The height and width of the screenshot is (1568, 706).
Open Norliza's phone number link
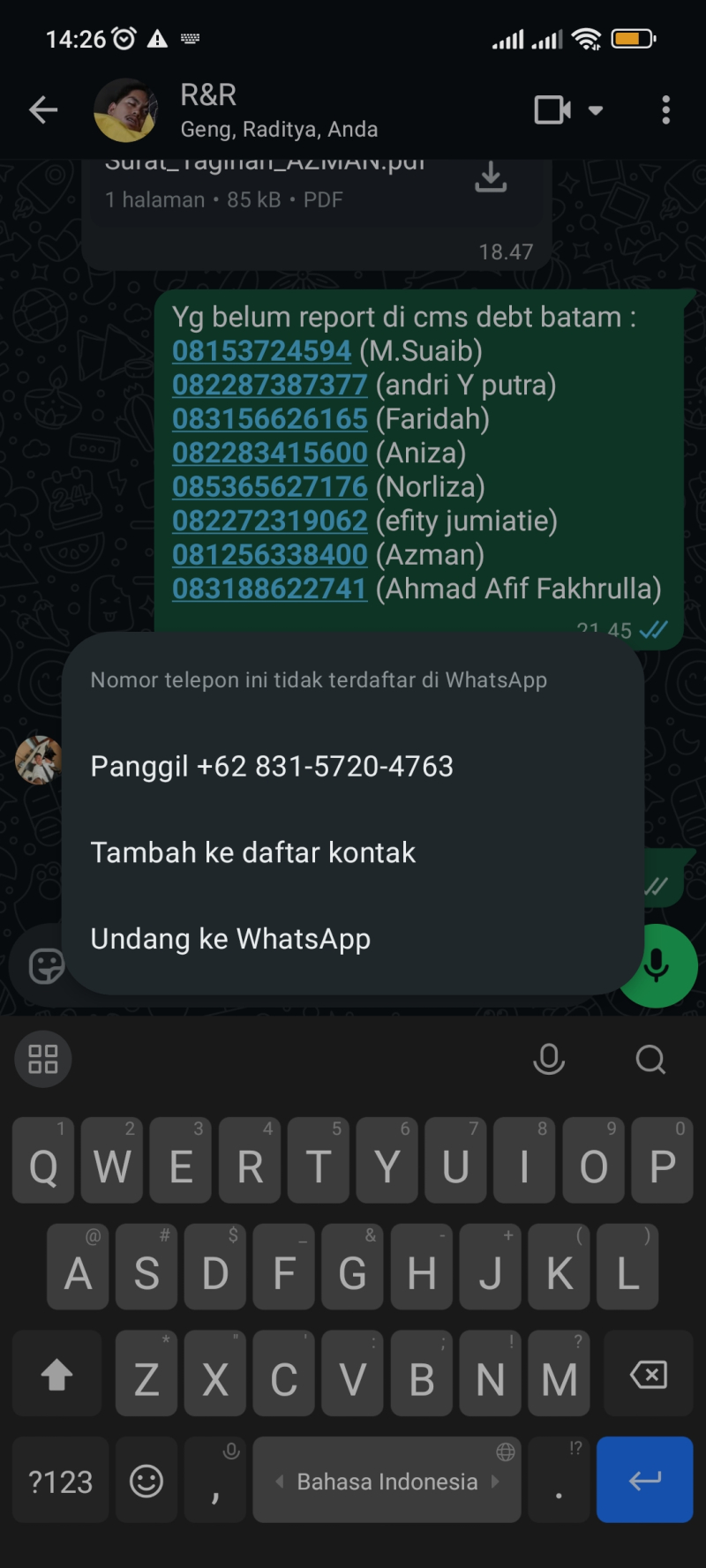pyautogui.click(x=269, y=487)
